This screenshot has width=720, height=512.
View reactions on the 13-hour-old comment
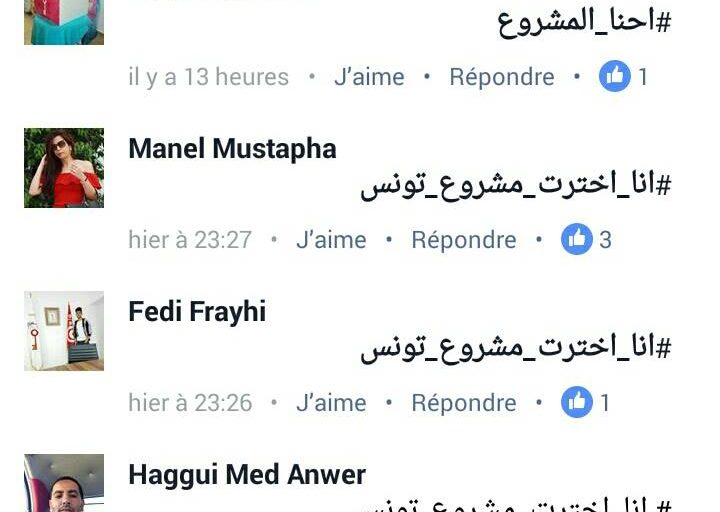[x=624, y=77]
